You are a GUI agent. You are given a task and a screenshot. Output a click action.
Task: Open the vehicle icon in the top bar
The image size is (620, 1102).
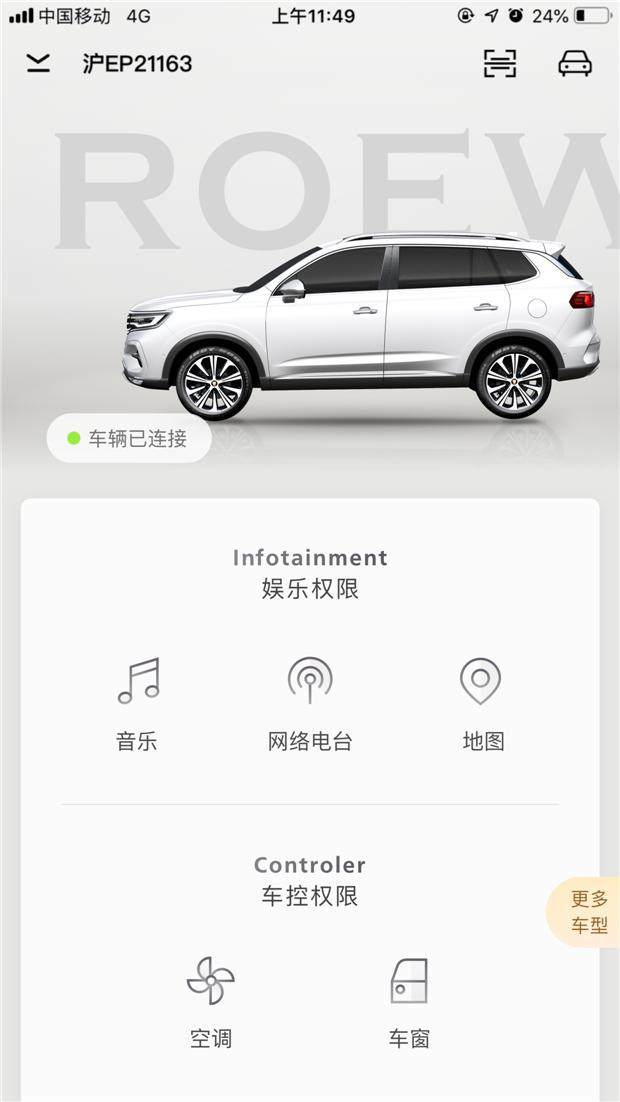pos(575,64)
